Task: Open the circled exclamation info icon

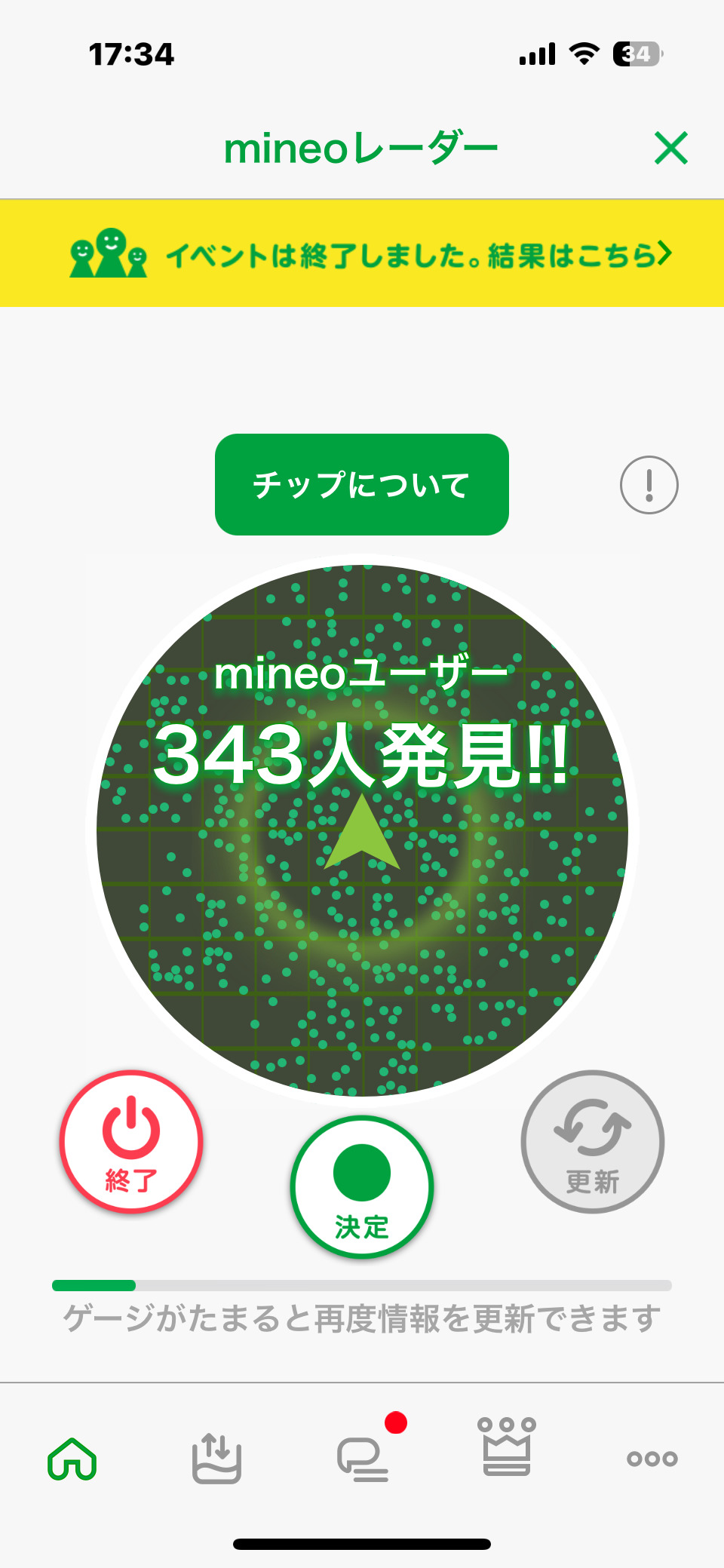Action: [647, 484]
